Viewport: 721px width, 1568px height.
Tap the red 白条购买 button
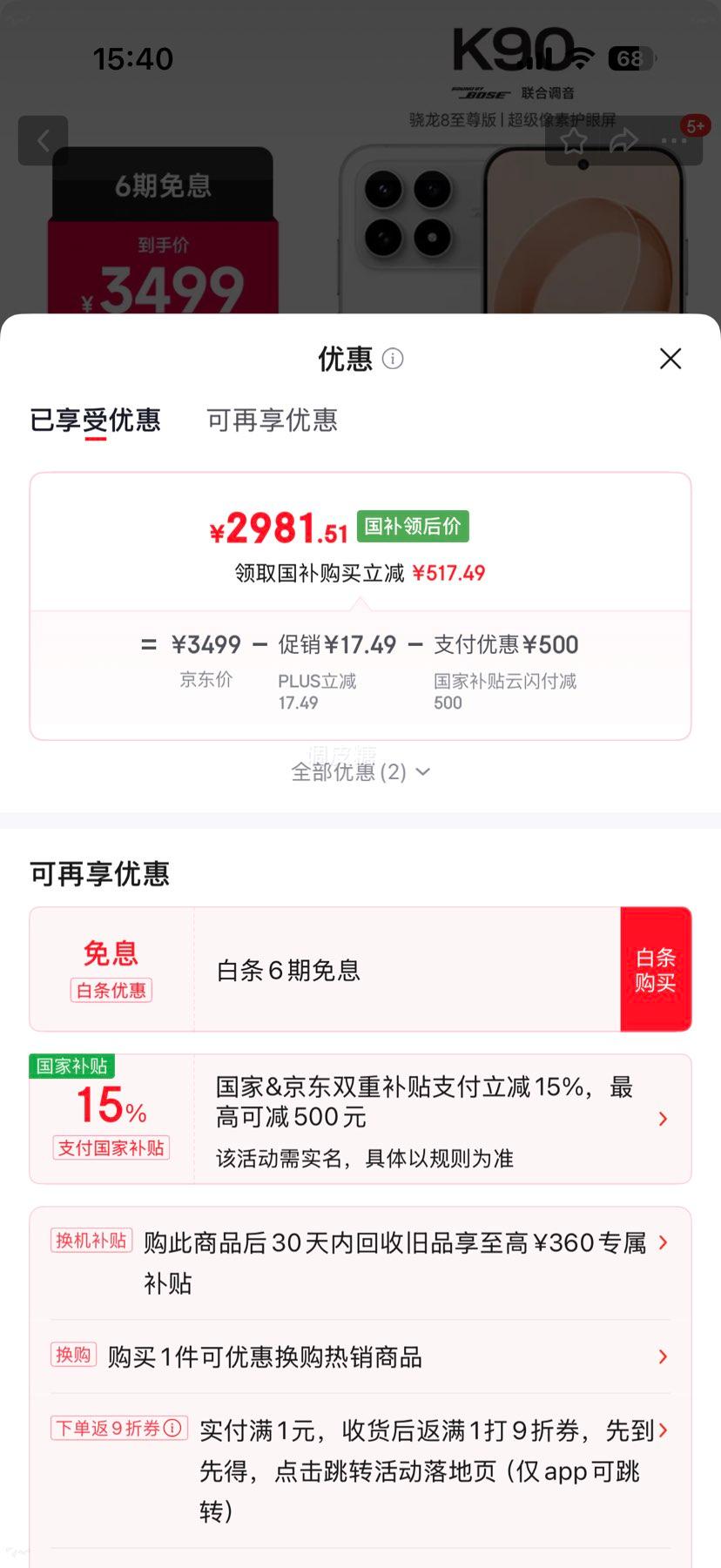657,968
